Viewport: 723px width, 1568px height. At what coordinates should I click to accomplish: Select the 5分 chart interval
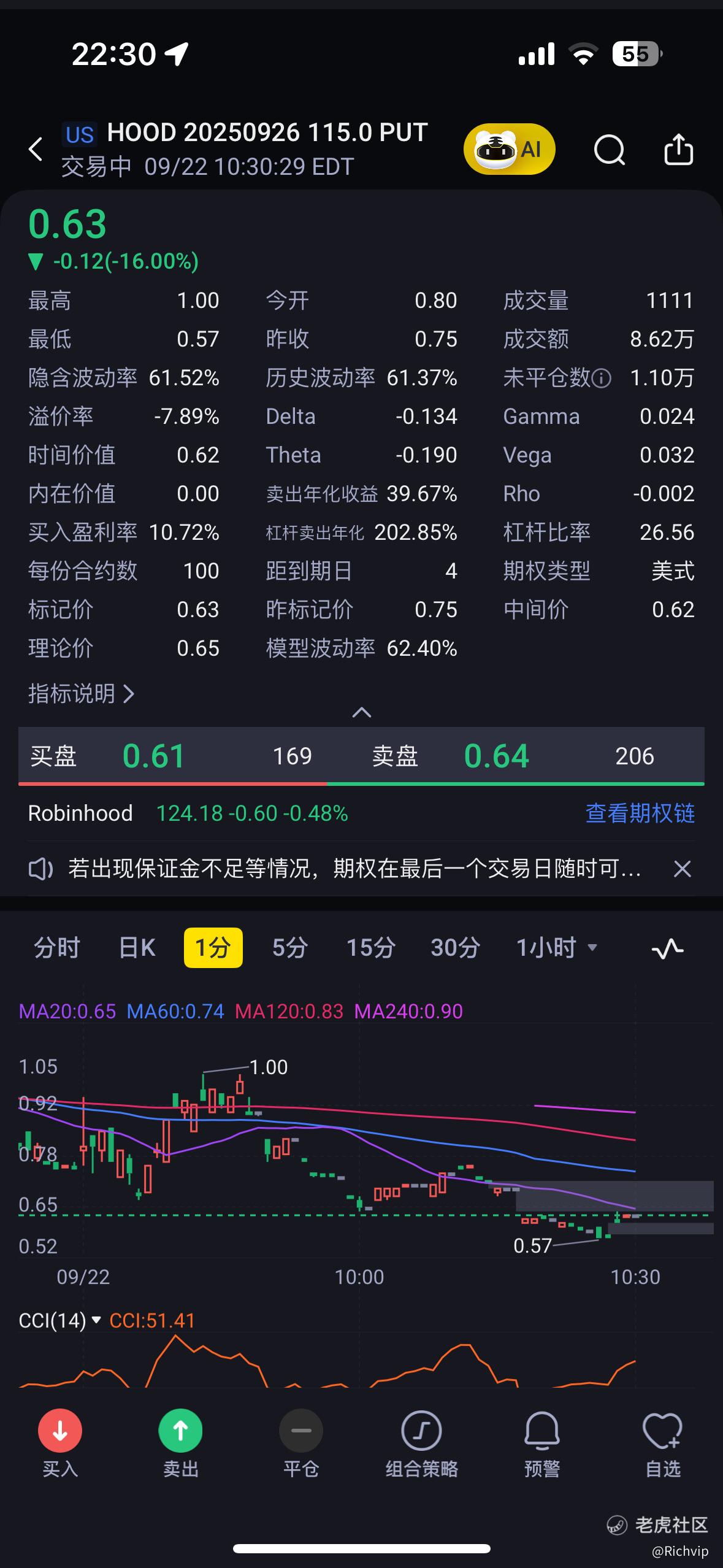(x=289, y=948)
